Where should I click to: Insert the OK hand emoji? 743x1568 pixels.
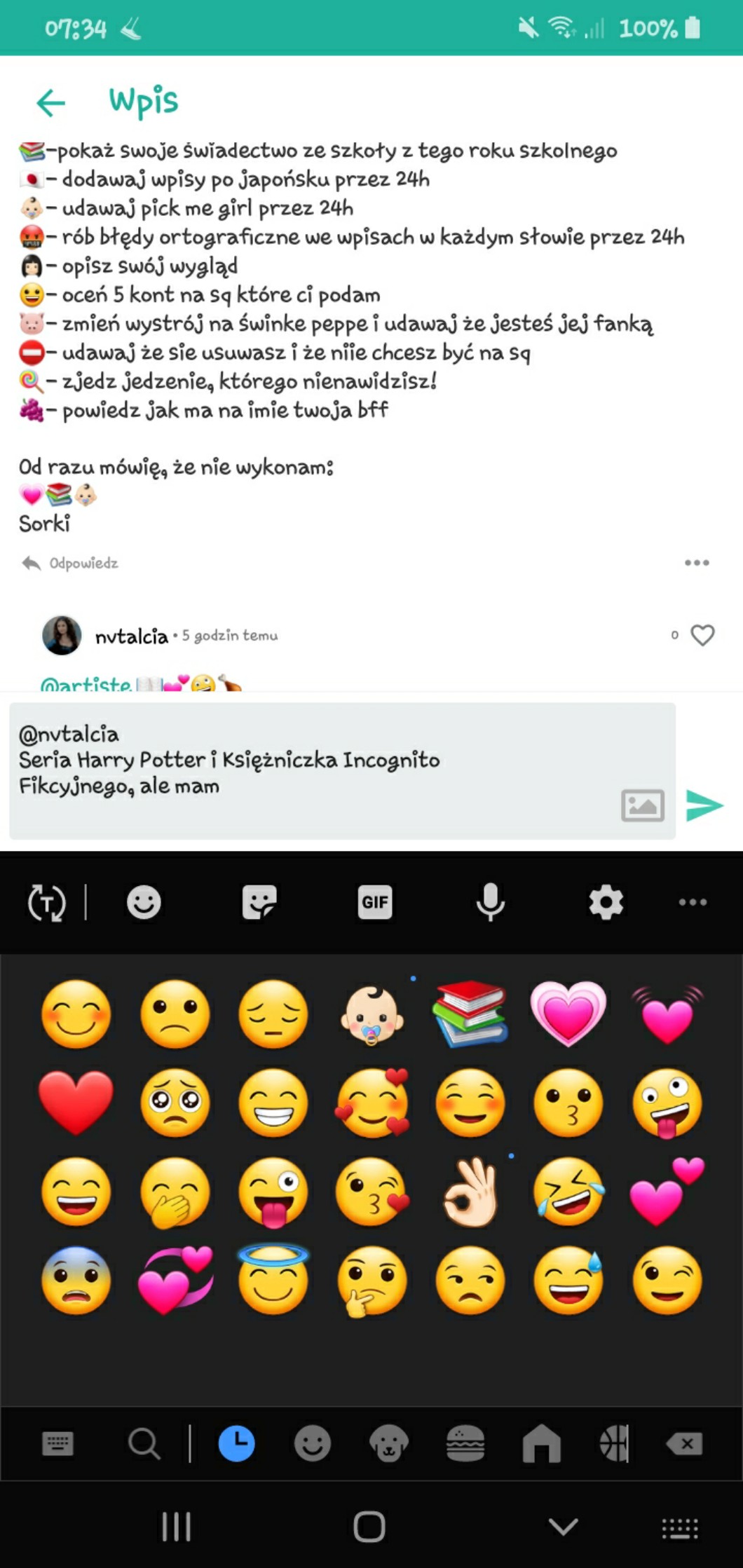pos(470,1192)
